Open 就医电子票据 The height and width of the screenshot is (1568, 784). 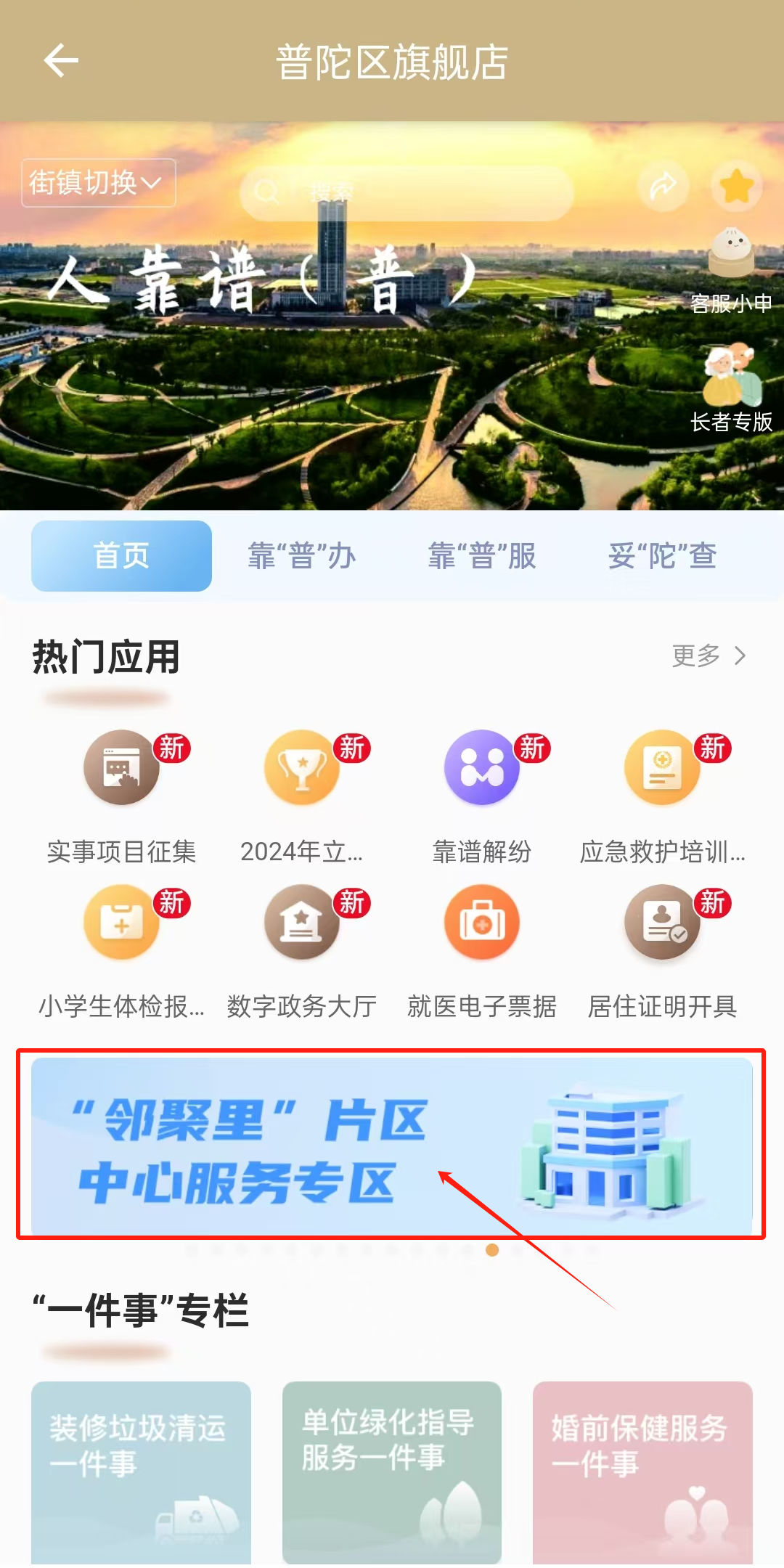click(482, 950)
